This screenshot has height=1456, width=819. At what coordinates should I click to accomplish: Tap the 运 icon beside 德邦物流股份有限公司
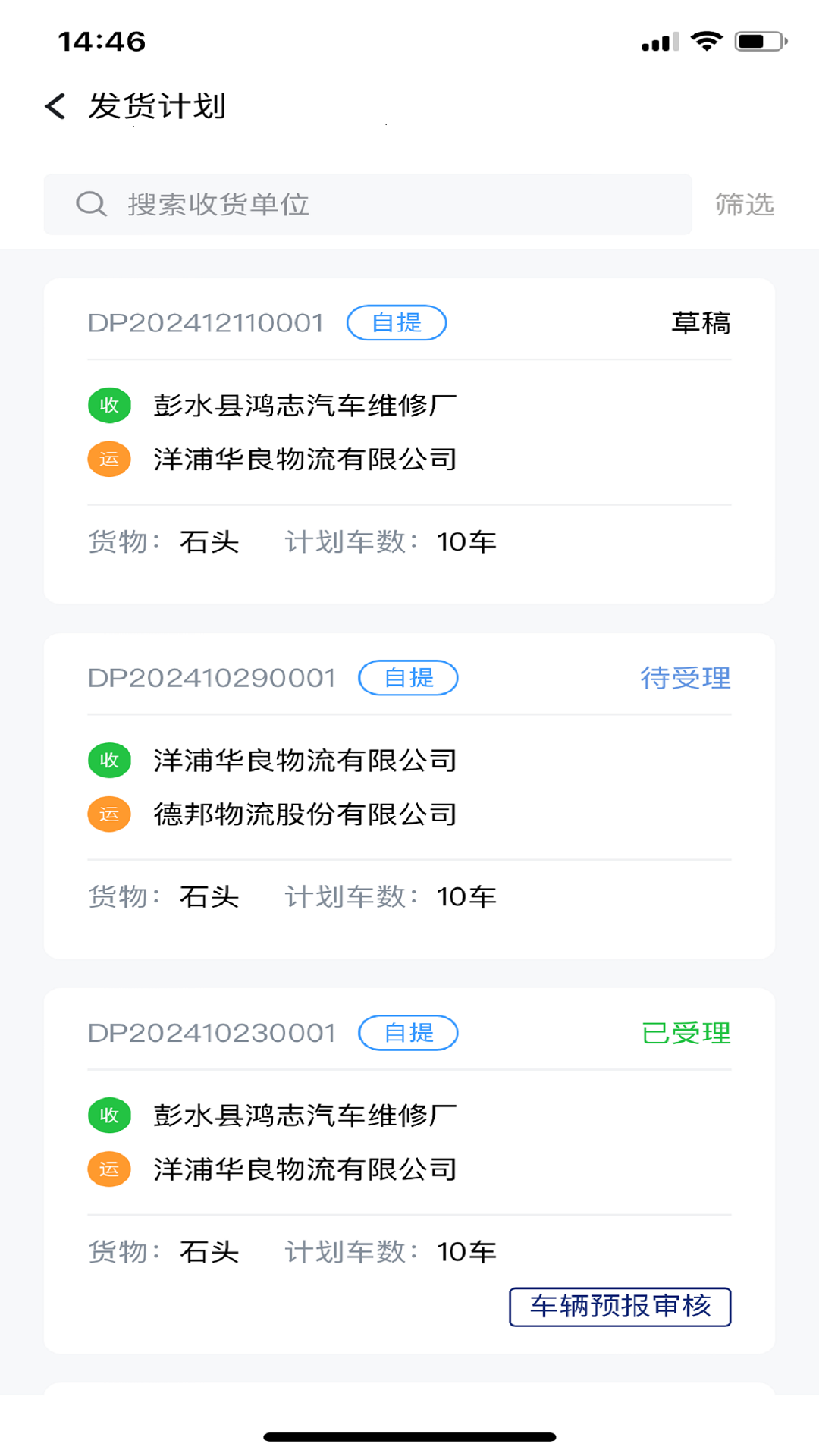pos(108,813)
